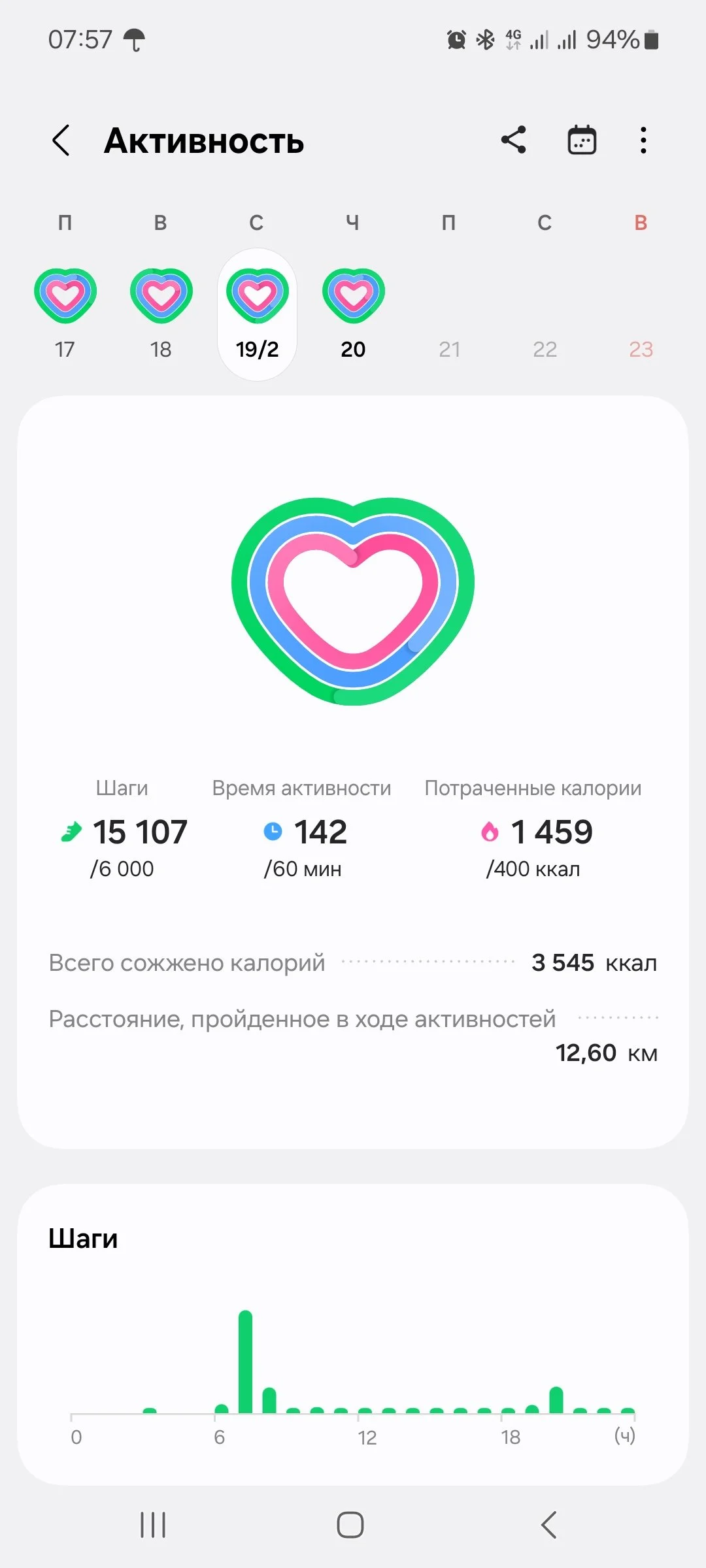706x1568 pixels.
Task: Open the overflow menu
Action: 644,140
